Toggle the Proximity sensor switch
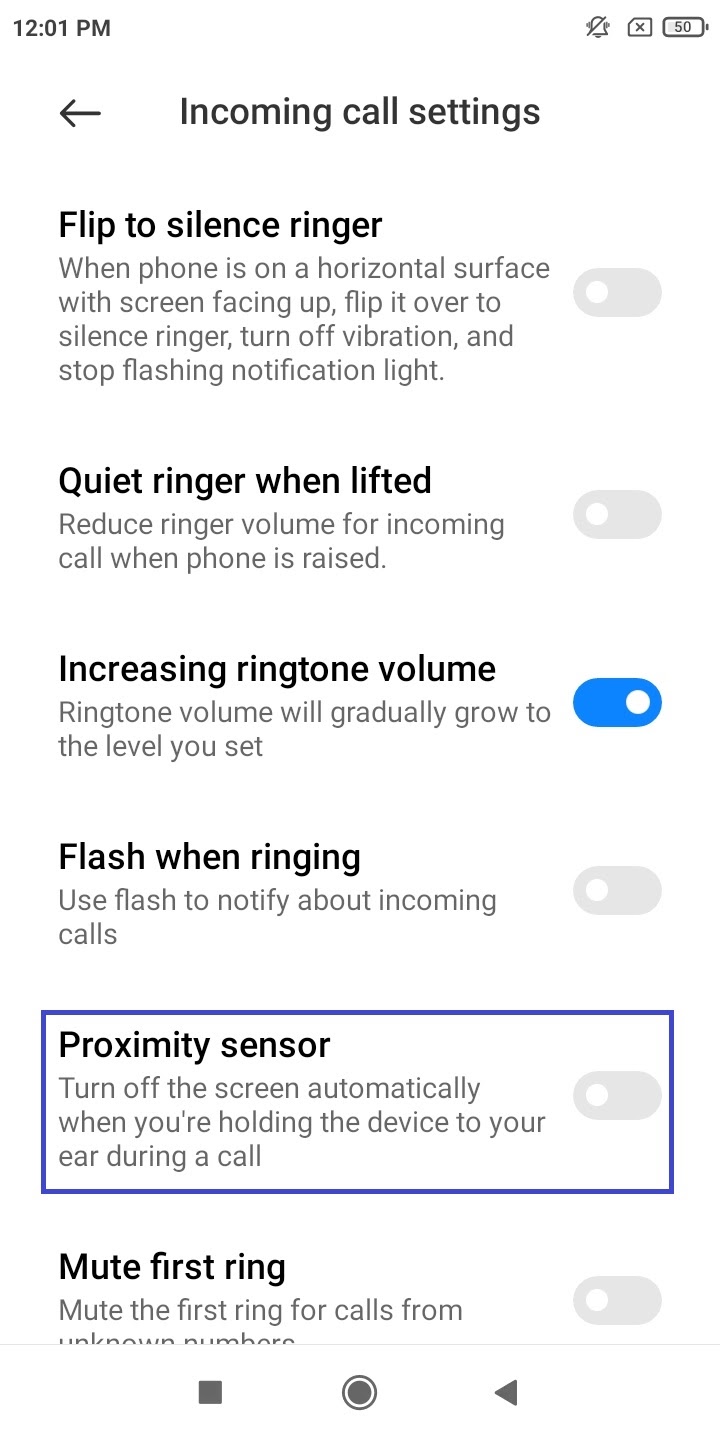Image resolution: width=720 pixels, height=1440 pixels. click(617, 1096)
